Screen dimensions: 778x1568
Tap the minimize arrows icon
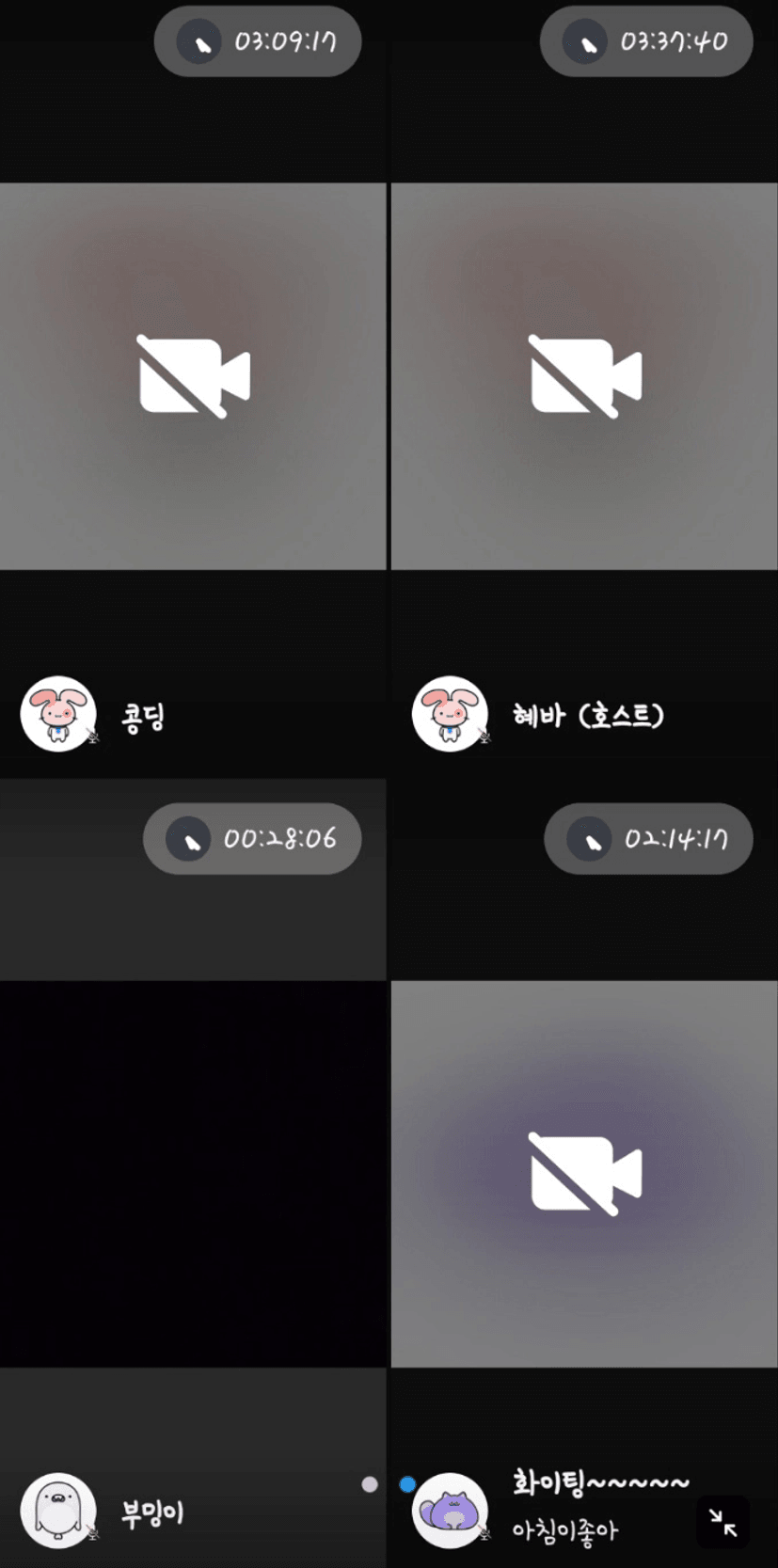coord(722,1522)
